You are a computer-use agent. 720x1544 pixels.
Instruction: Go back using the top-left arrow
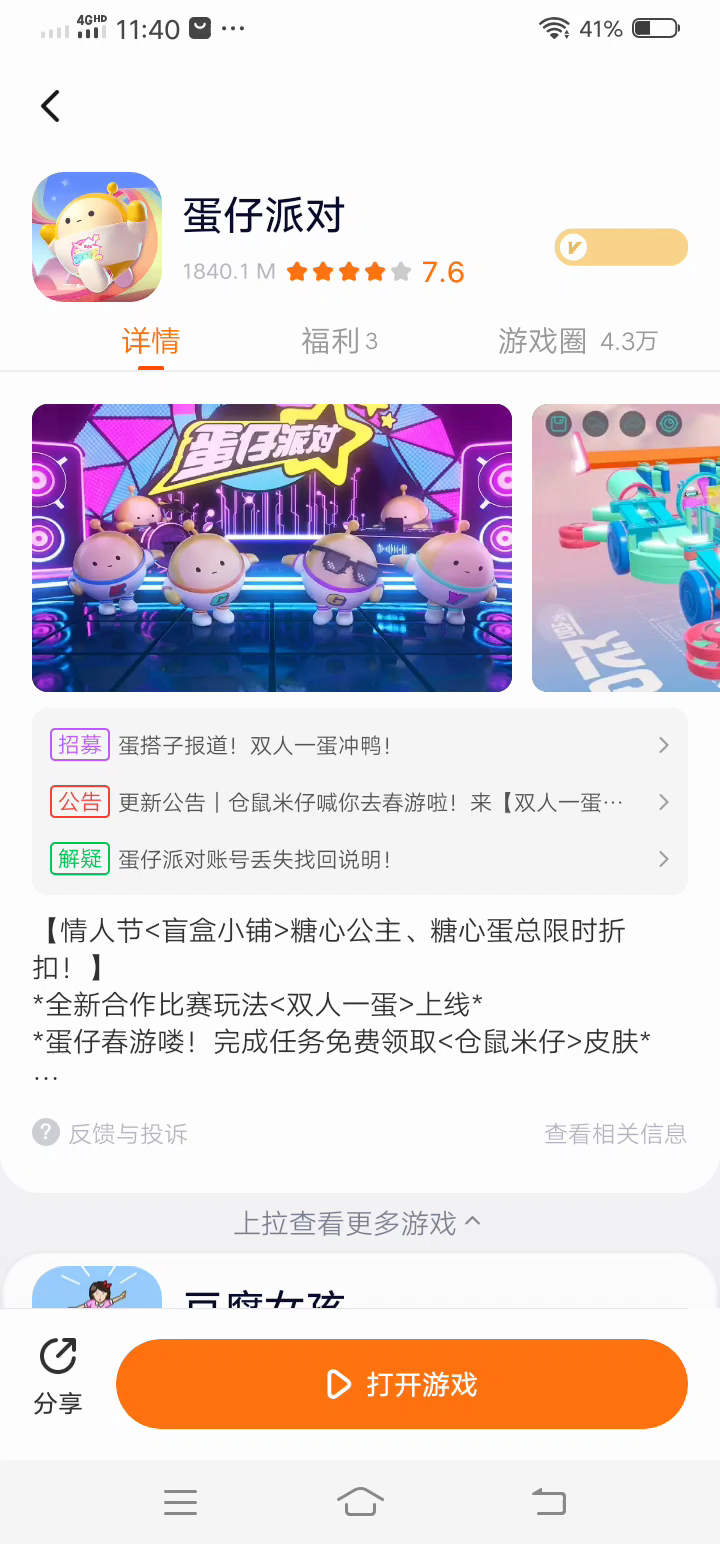click(50, 106)
